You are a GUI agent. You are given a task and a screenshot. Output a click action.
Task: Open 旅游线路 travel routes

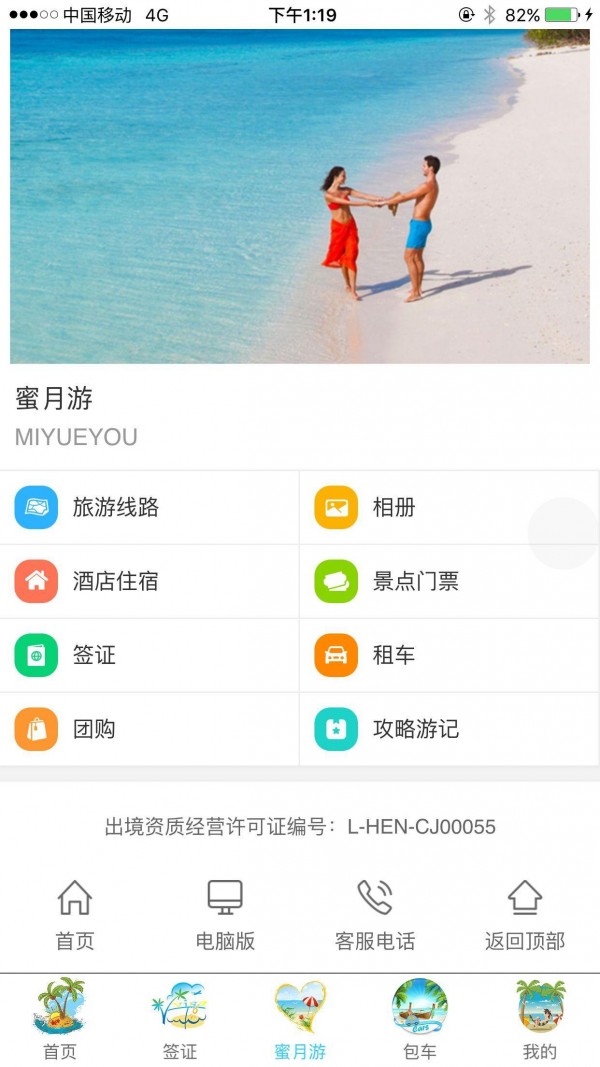(150, 507)
